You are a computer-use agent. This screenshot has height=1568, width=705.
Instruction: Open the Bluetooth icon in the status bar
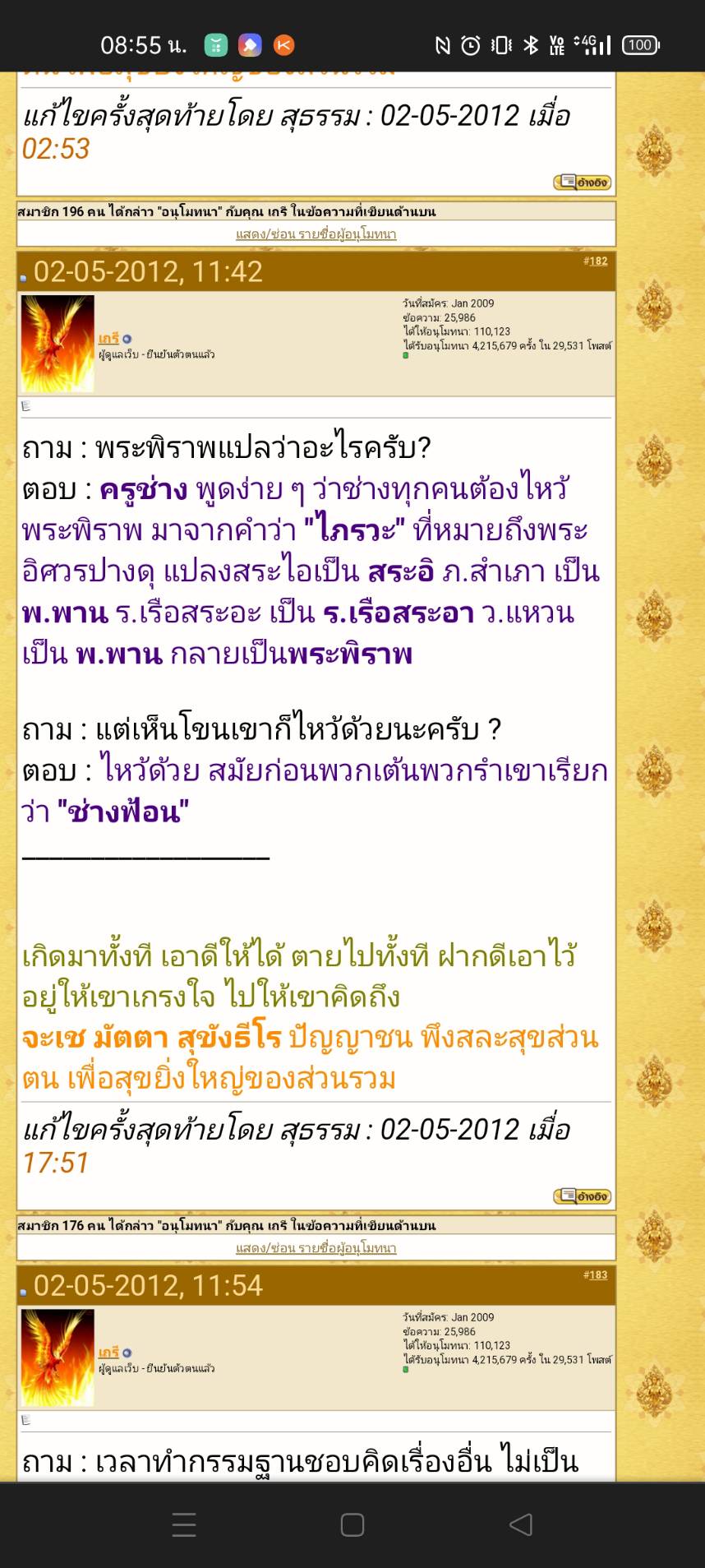(x=530, y=45)
